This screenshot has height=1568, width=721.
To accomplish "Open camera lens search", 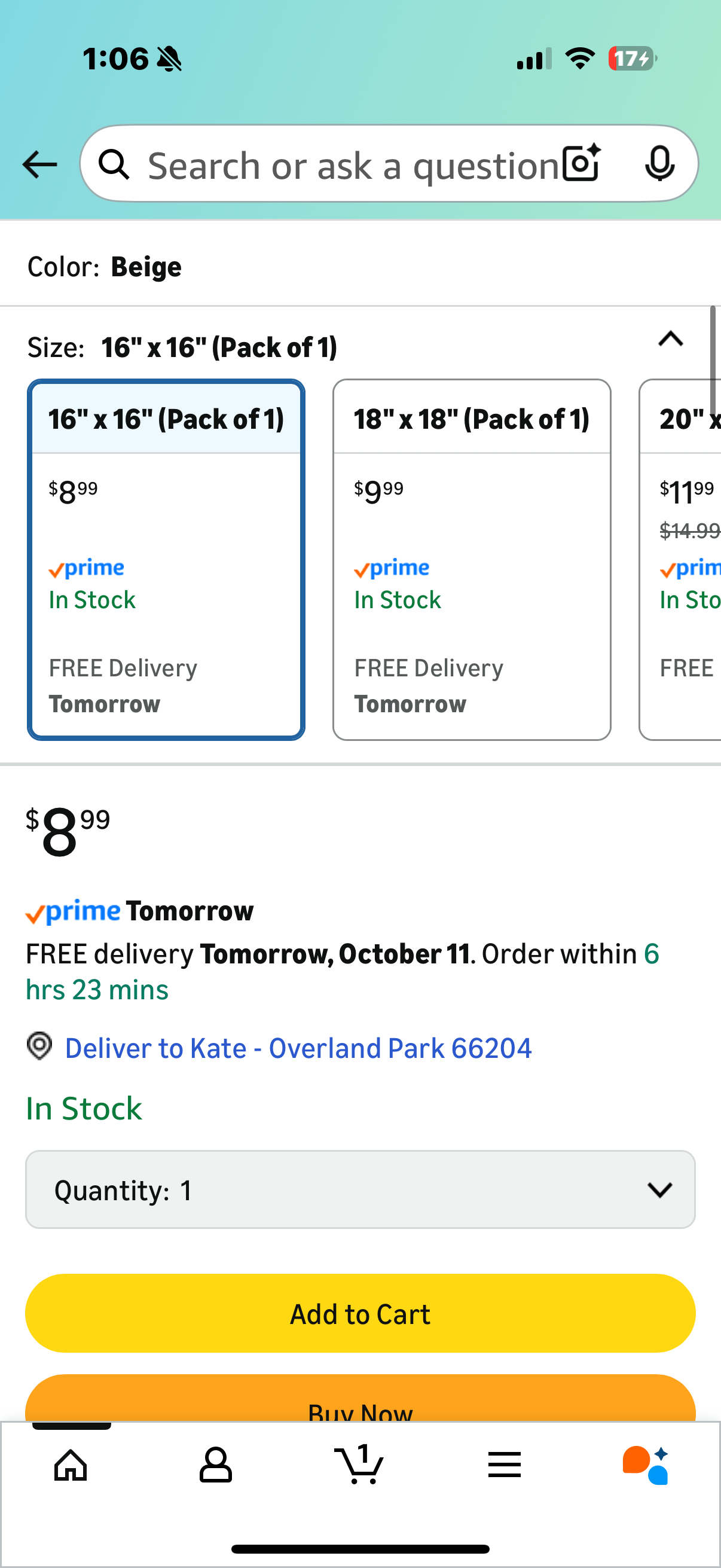I will point(581,163).
